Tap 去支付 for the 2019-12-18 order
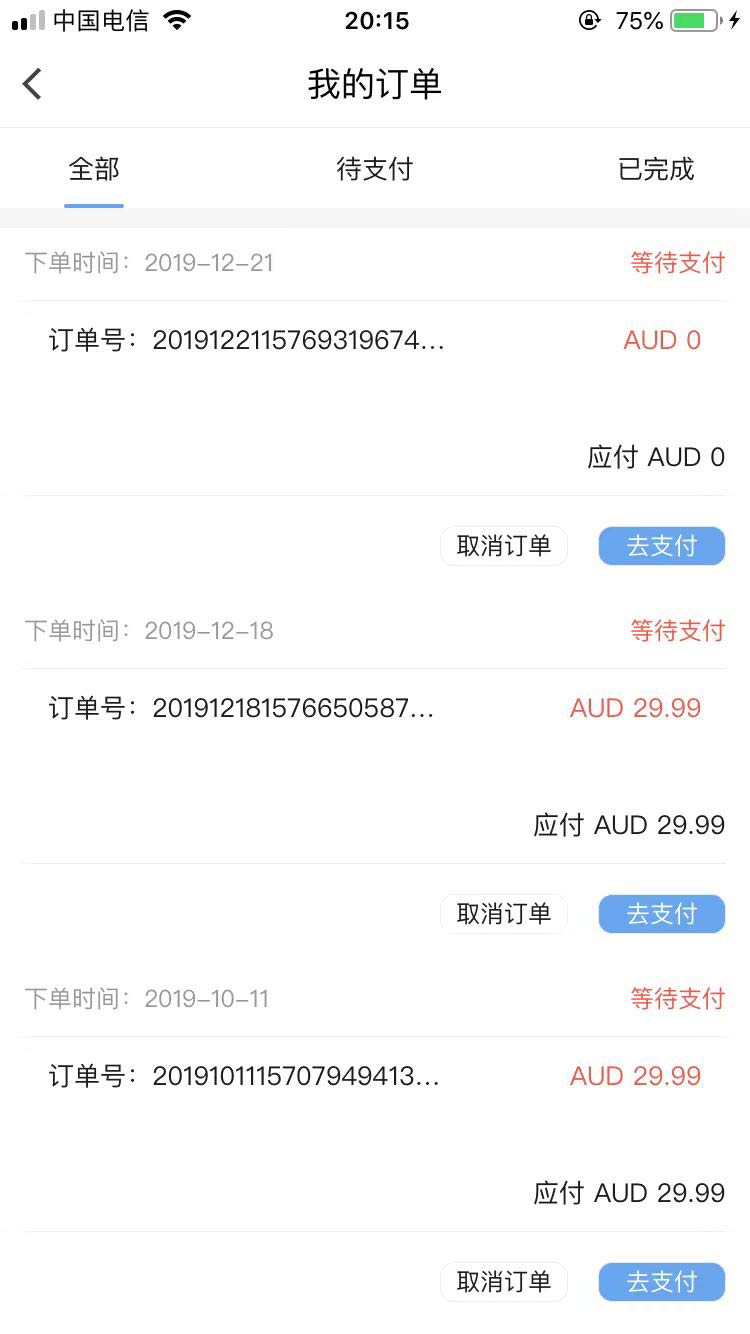750x1334 pixels. click(x=662, y=914)
